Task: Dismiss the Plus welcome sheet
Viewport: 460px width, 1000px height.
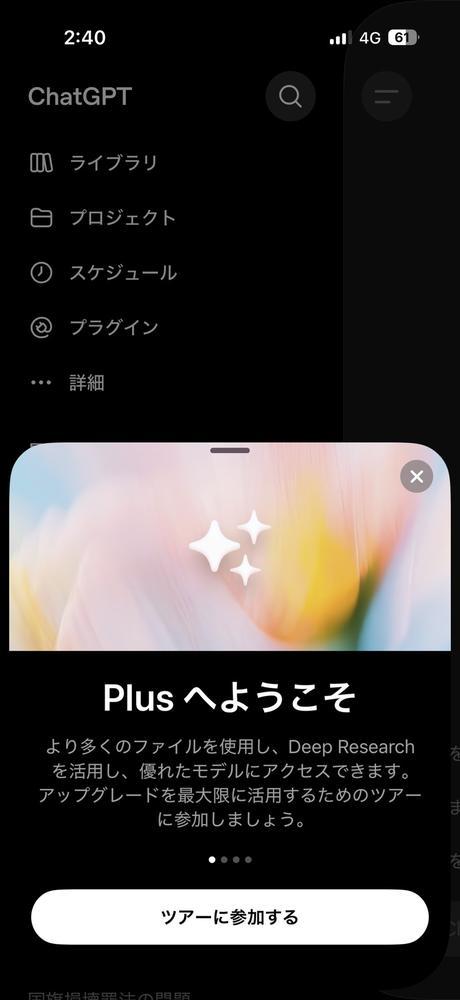Action: 417,476
